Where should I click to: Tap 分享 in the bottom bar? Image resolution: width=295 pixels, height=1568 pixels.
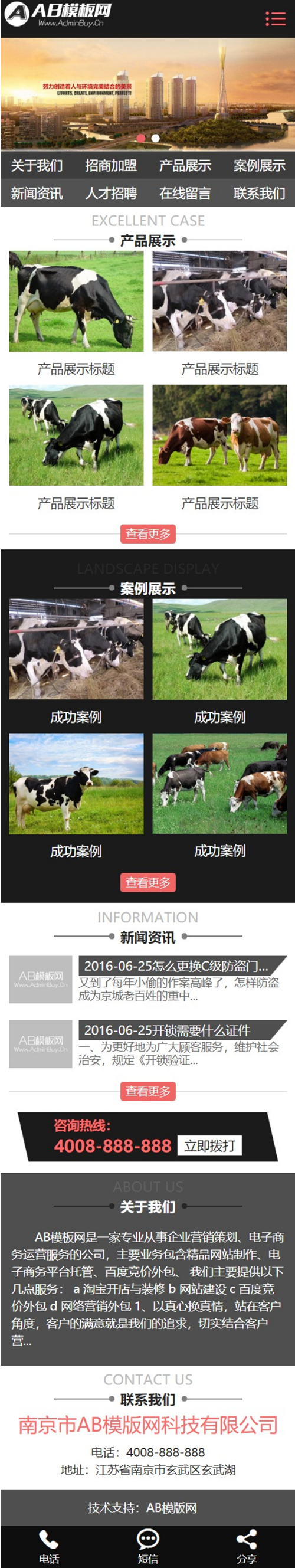click(x=247, y=1547)
